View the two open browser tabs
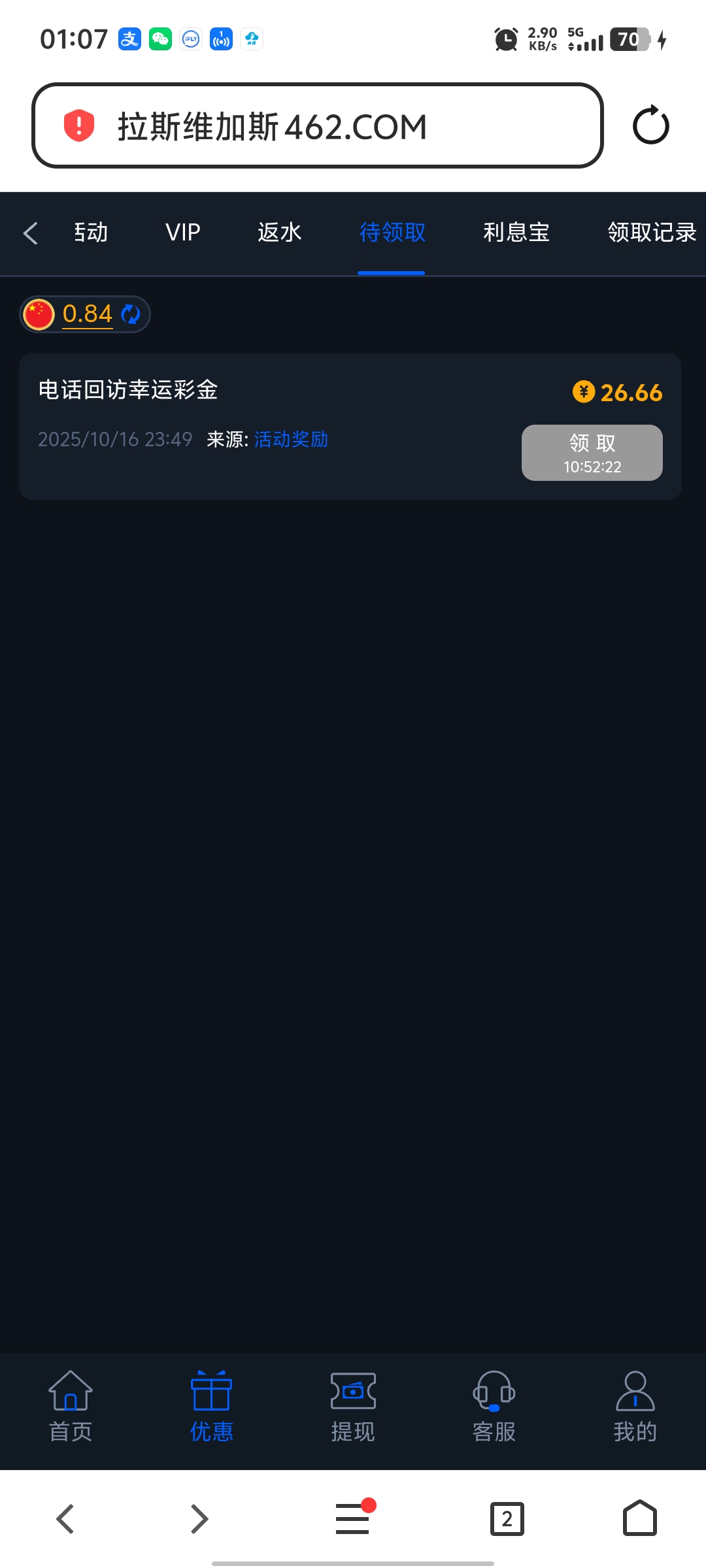 [507, 1518]
